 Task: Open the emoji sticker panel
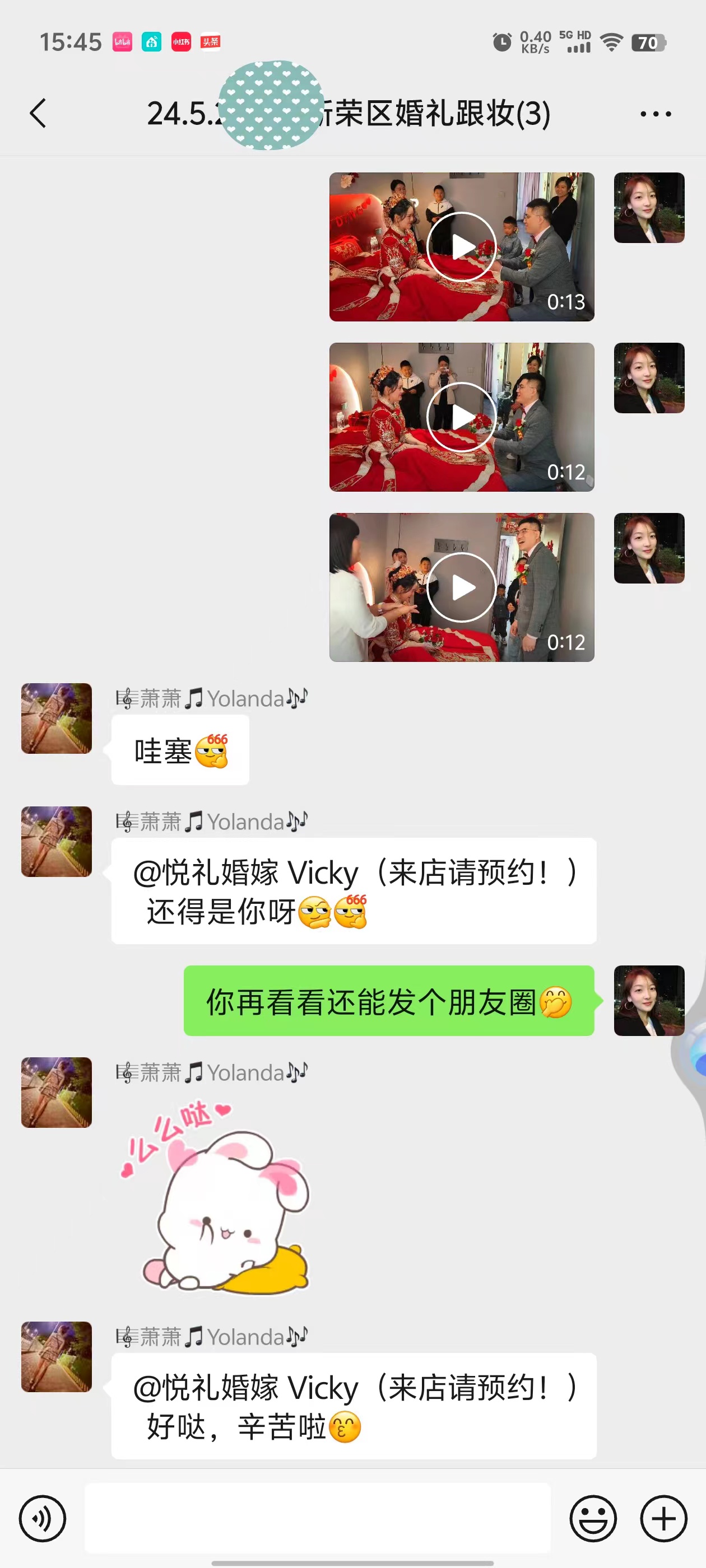coord(593,1518)
